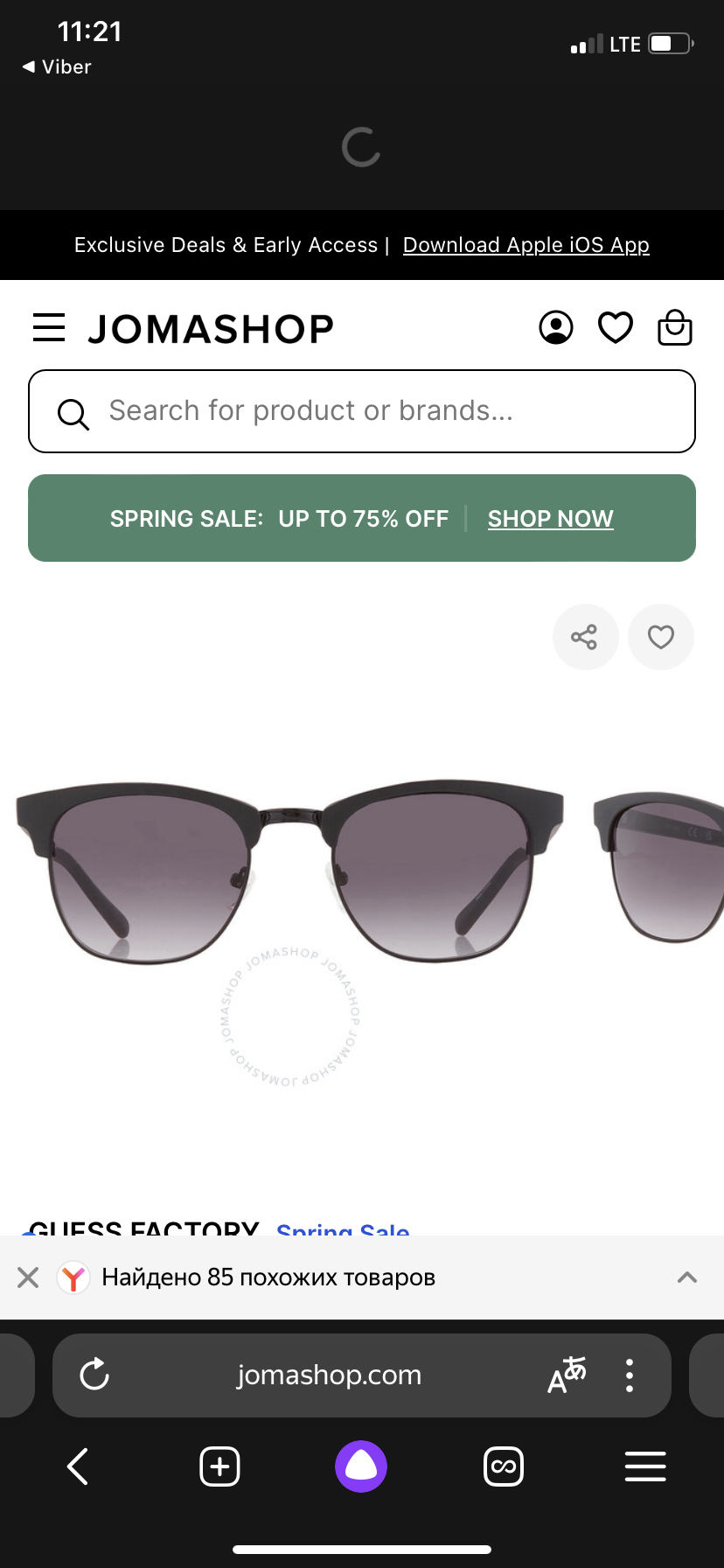Open the hamburger menu next to Jomashop
This screenshot has height=1568, width=724.
coord(49,328)
